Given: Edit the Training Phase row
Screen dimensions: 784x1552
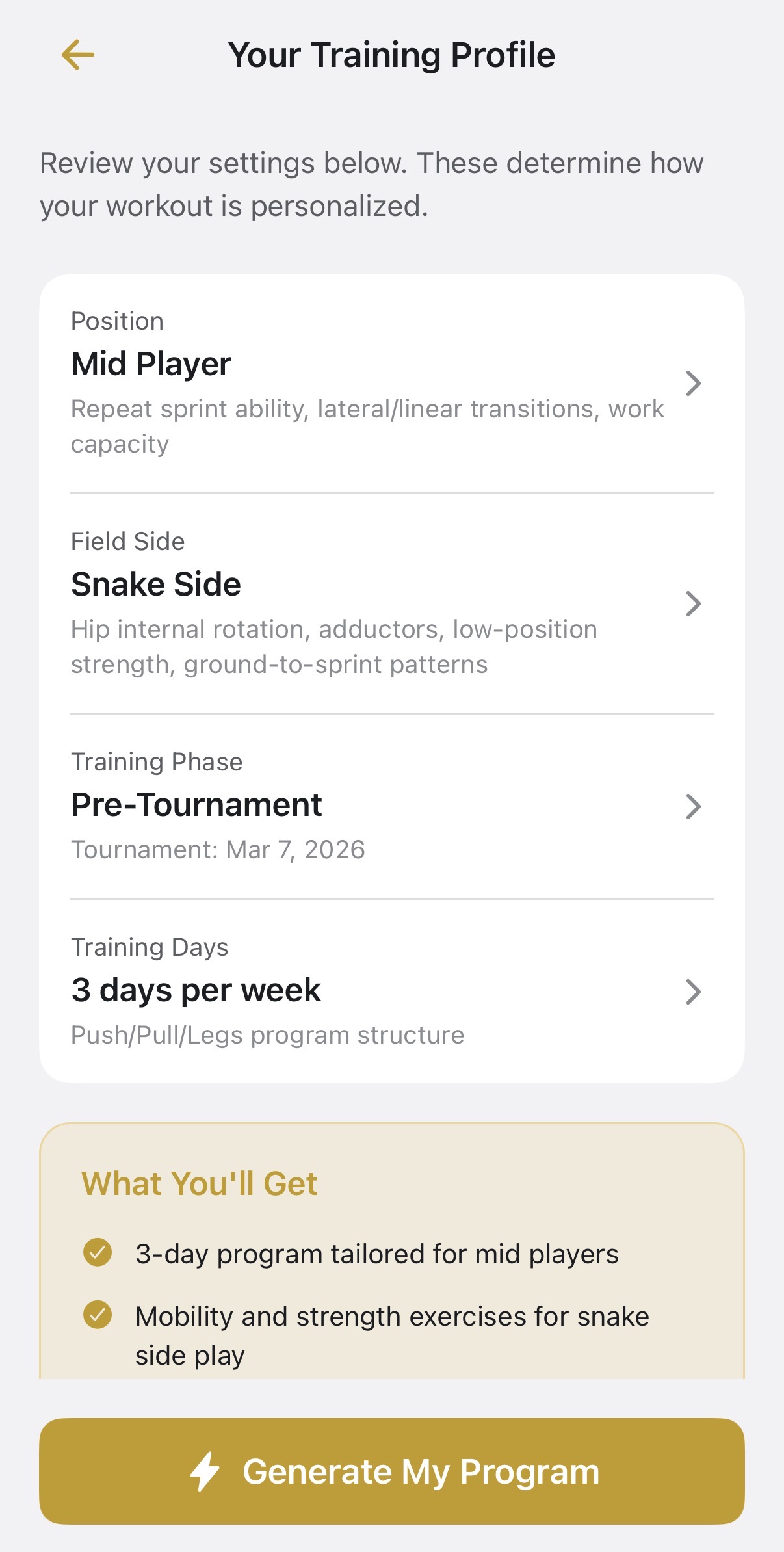Looking at the screenshot, I should click(x=391, y=806).
